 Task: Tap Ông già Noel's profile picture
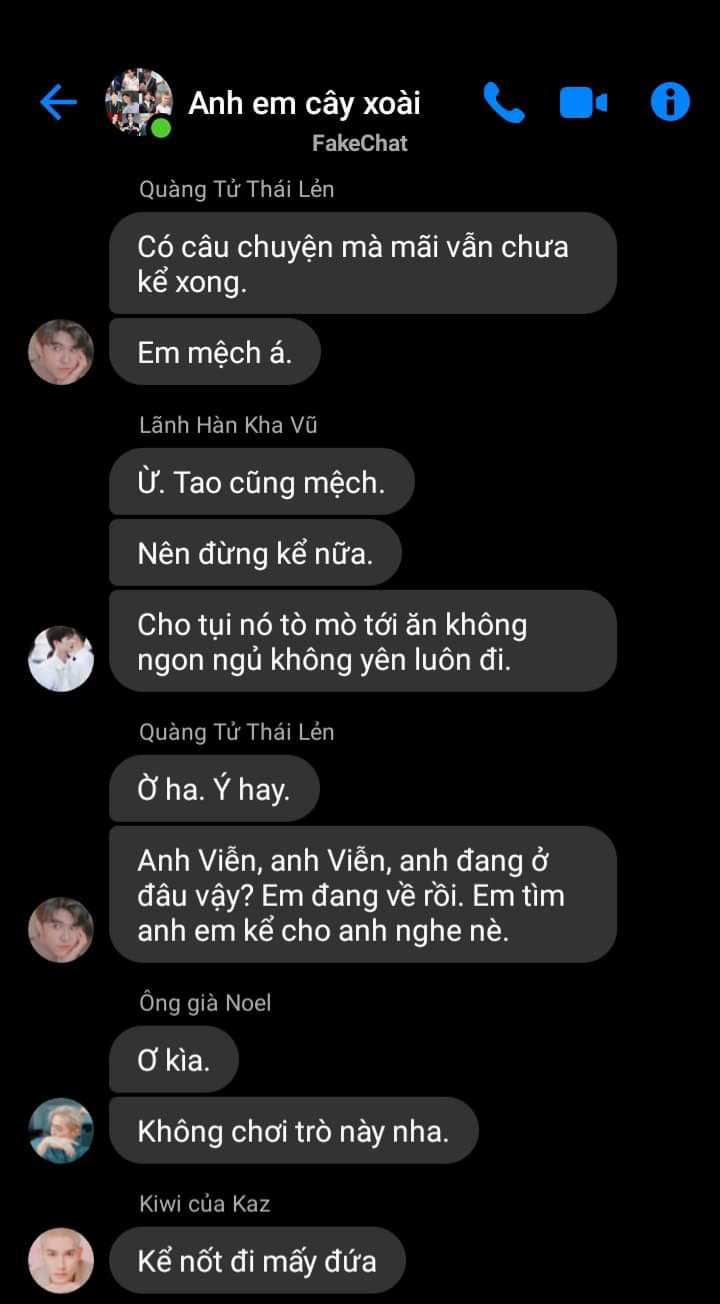(60, 1131)
